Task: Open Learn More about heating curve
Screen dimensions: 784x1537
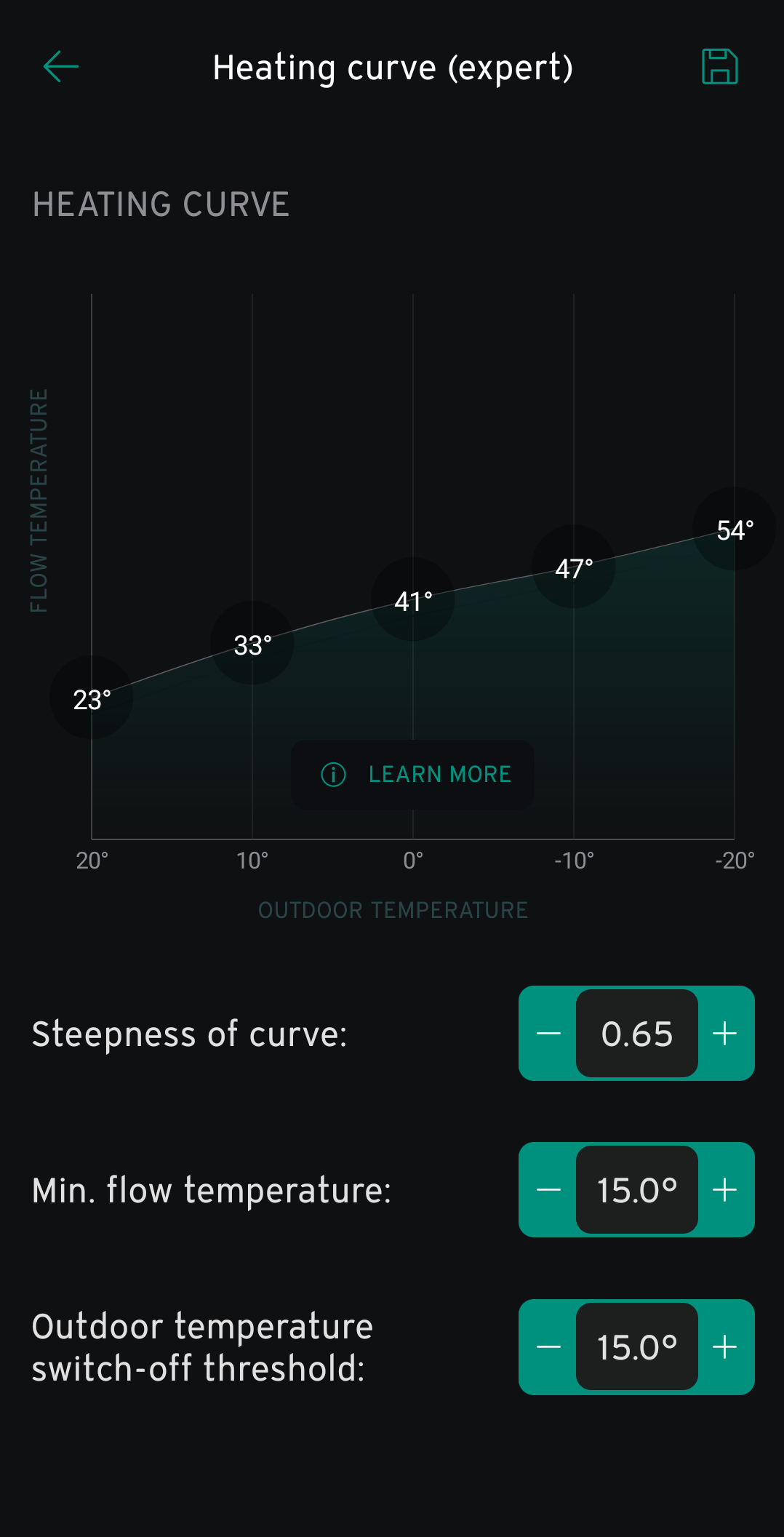Action: 413,774
